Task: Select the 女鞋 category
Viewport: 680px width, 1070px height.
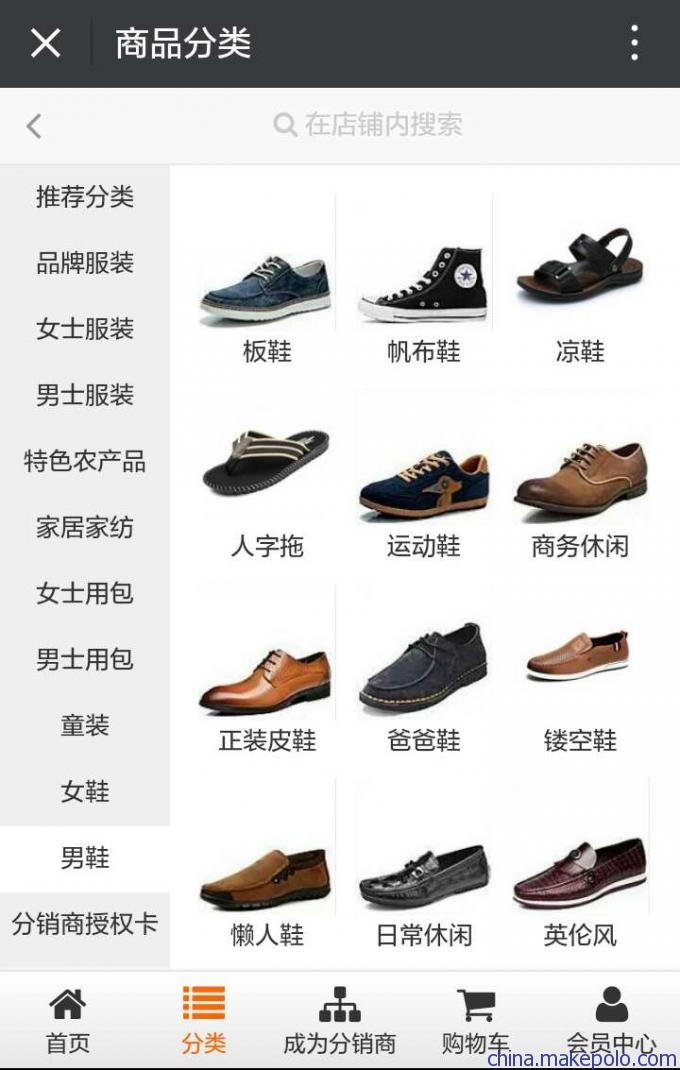Action: tap(85, 791)
